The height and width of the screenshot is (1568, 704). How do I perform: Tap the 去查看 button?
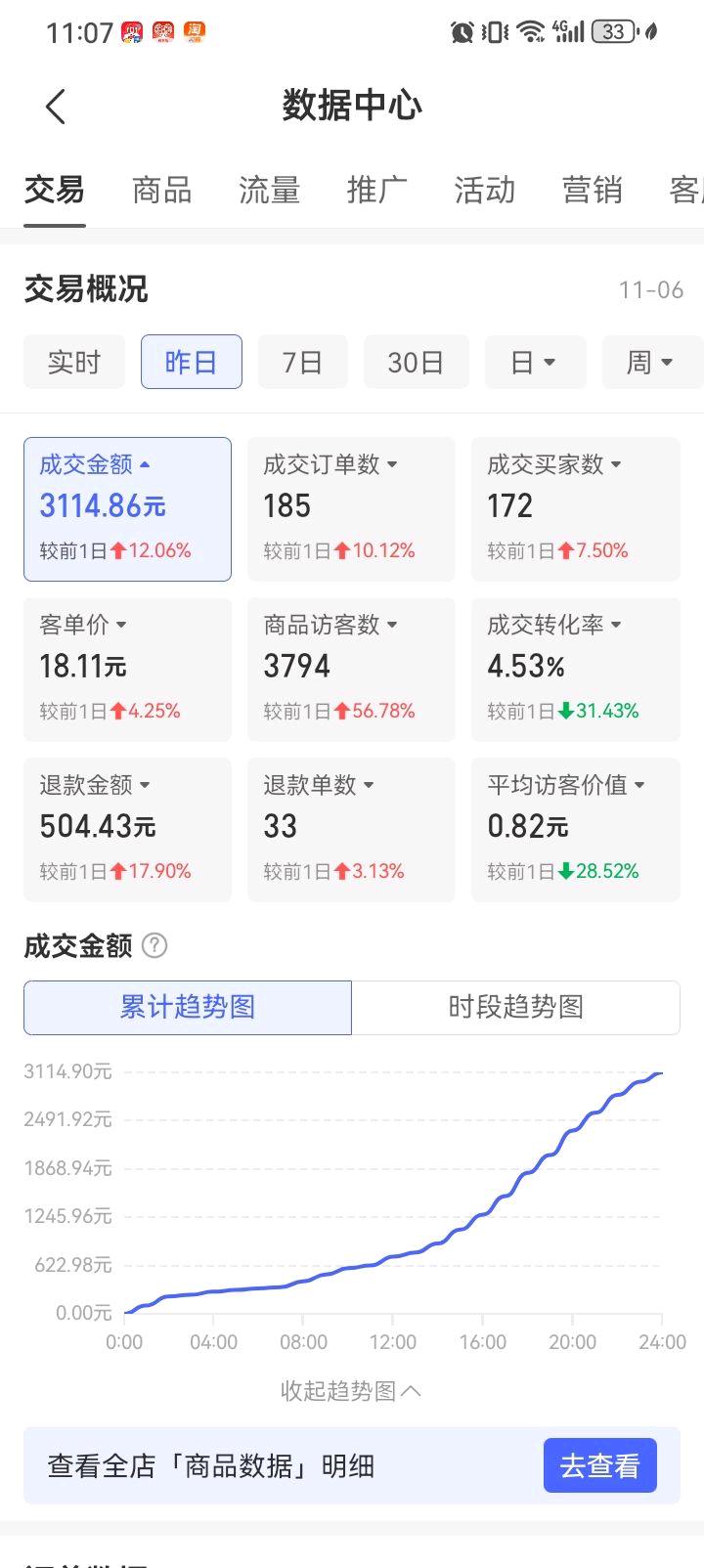coord(599,1465)
